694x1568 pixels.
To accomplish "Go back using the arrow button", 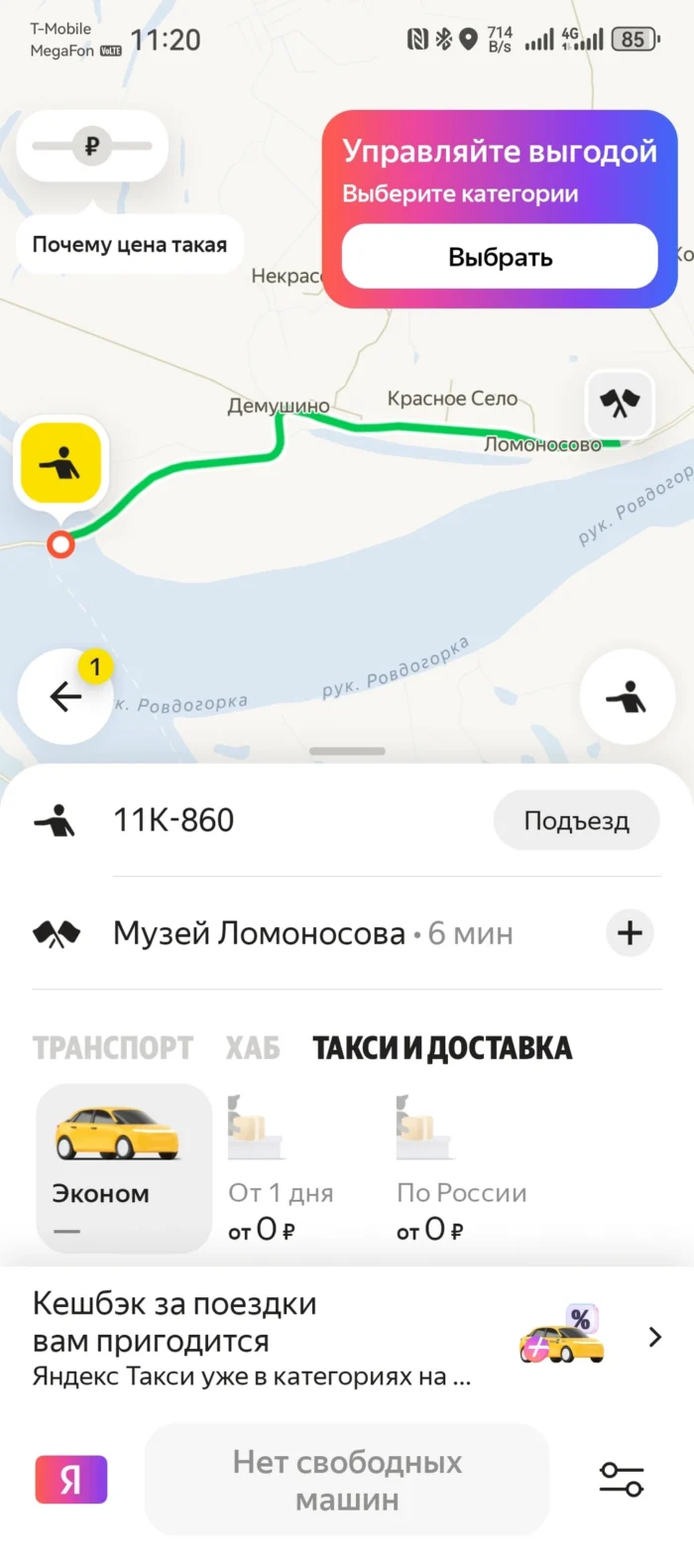I will (65, 696).
